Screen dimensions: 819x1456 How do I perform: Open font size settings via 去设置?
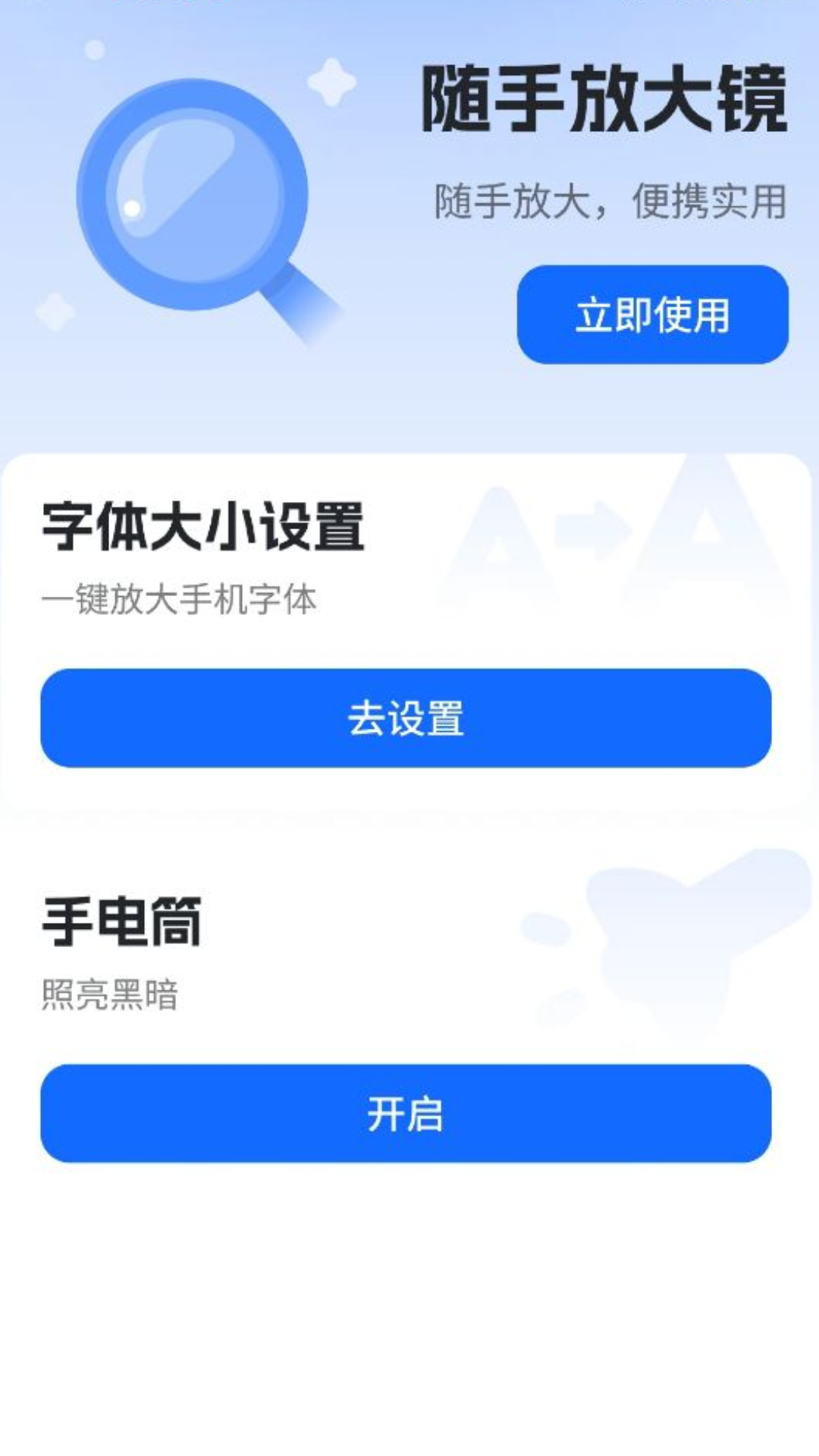(x=406, y=718)
